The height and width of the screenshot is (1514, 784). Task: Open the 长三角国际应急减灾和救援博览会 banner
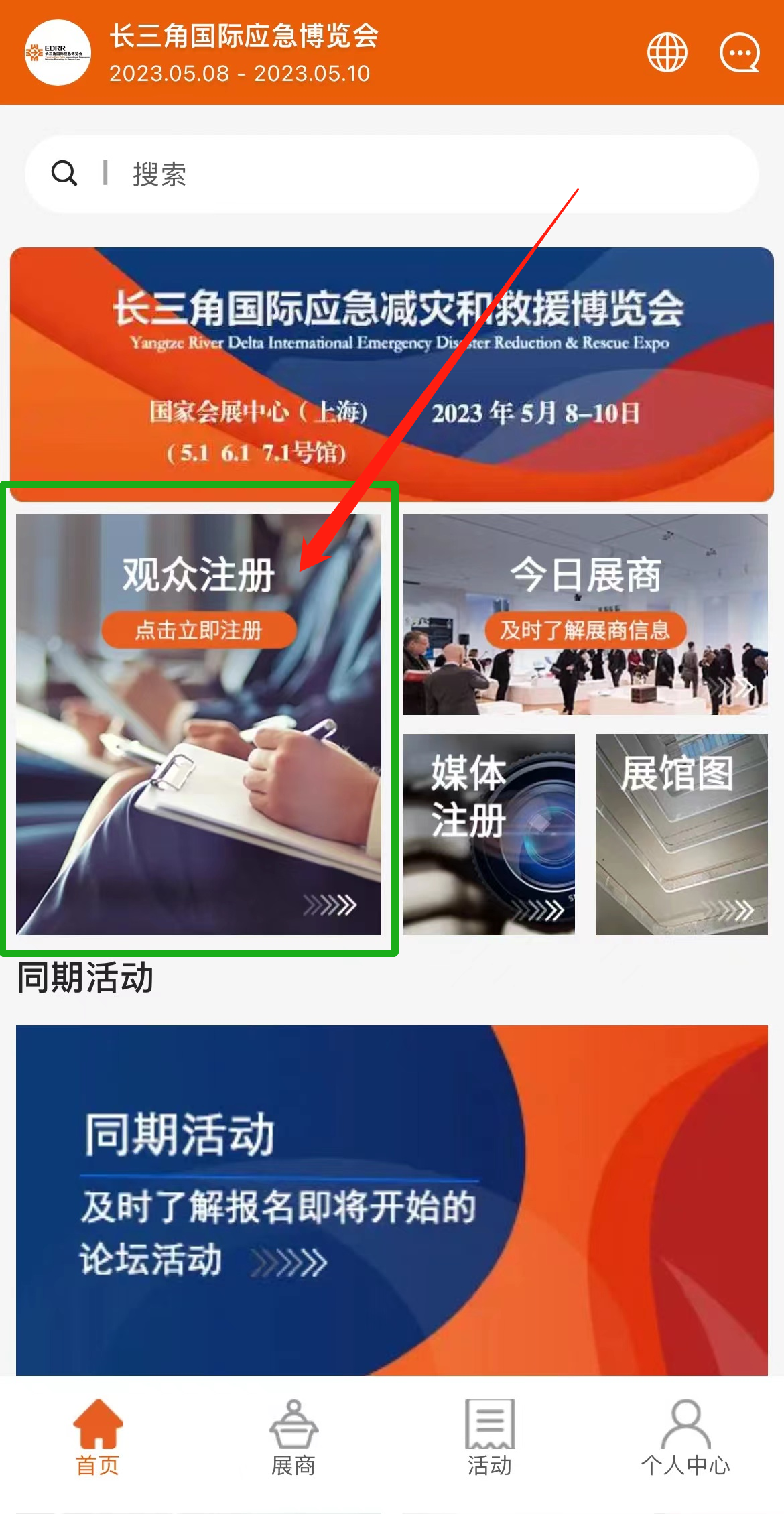click(x=392, y=374)
